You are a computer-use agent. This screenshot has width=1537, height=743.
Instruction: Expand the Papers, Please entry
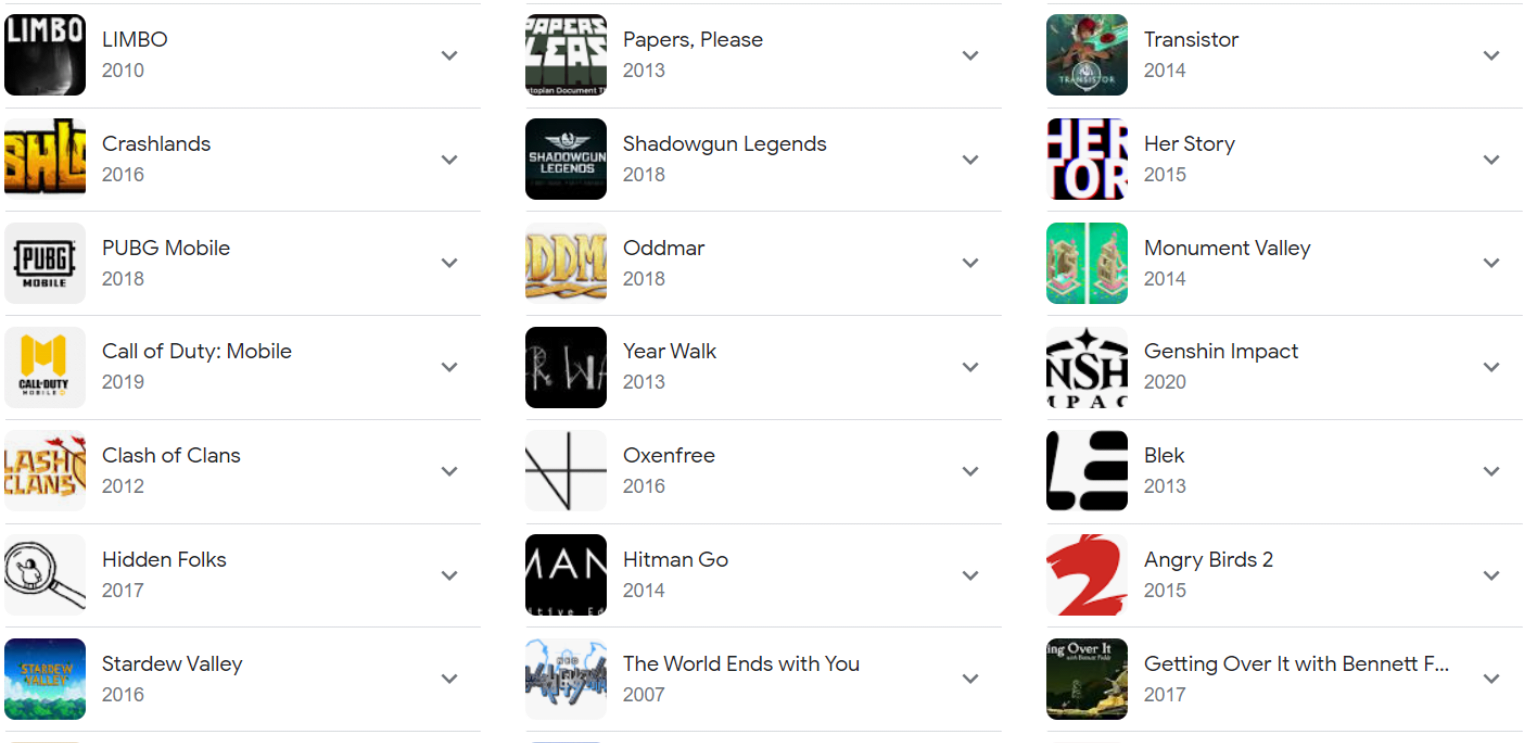coord(970,56)
